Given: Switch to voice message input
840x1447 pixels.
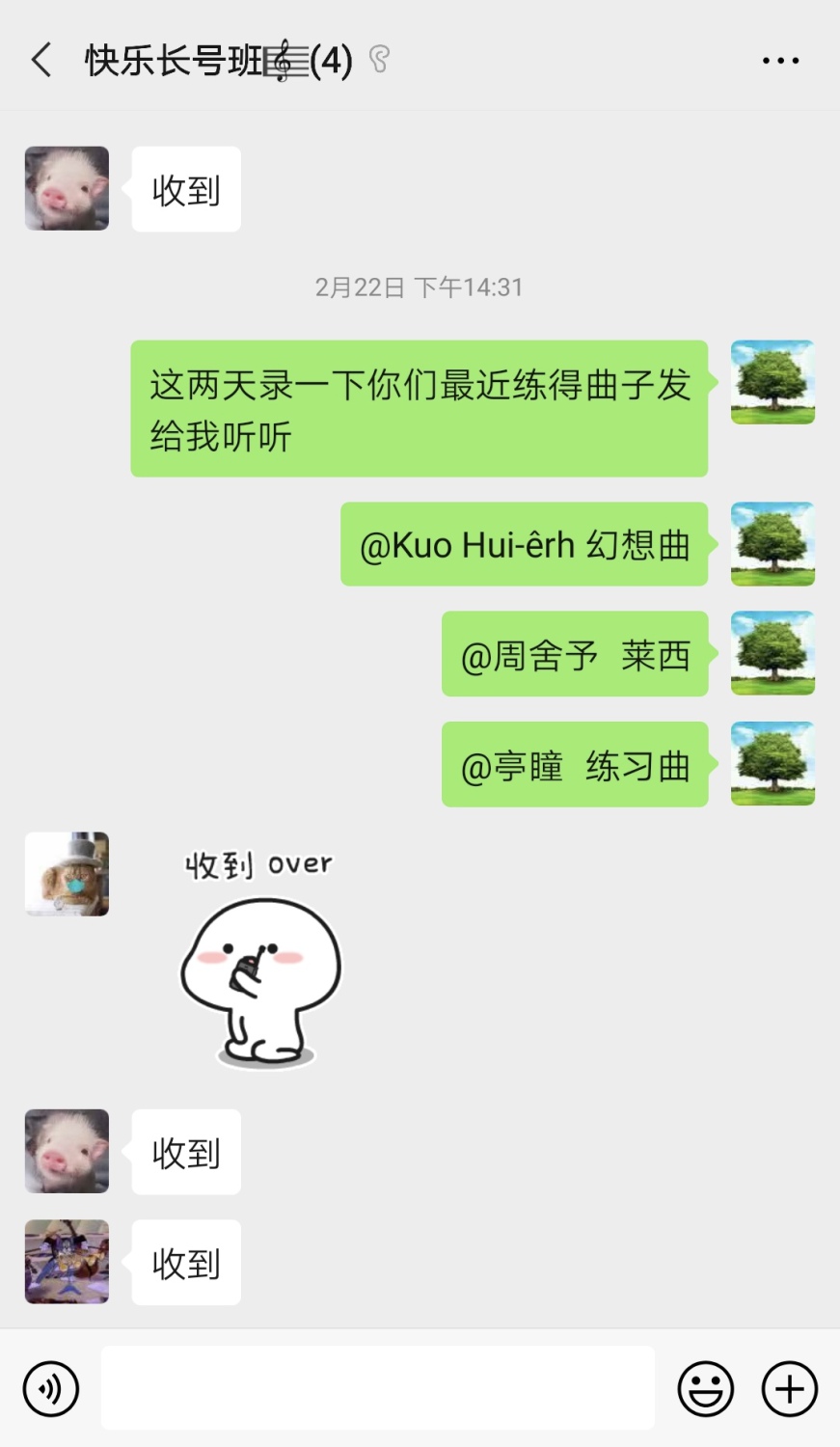Looking at the screenshot, I should 51,1389.
